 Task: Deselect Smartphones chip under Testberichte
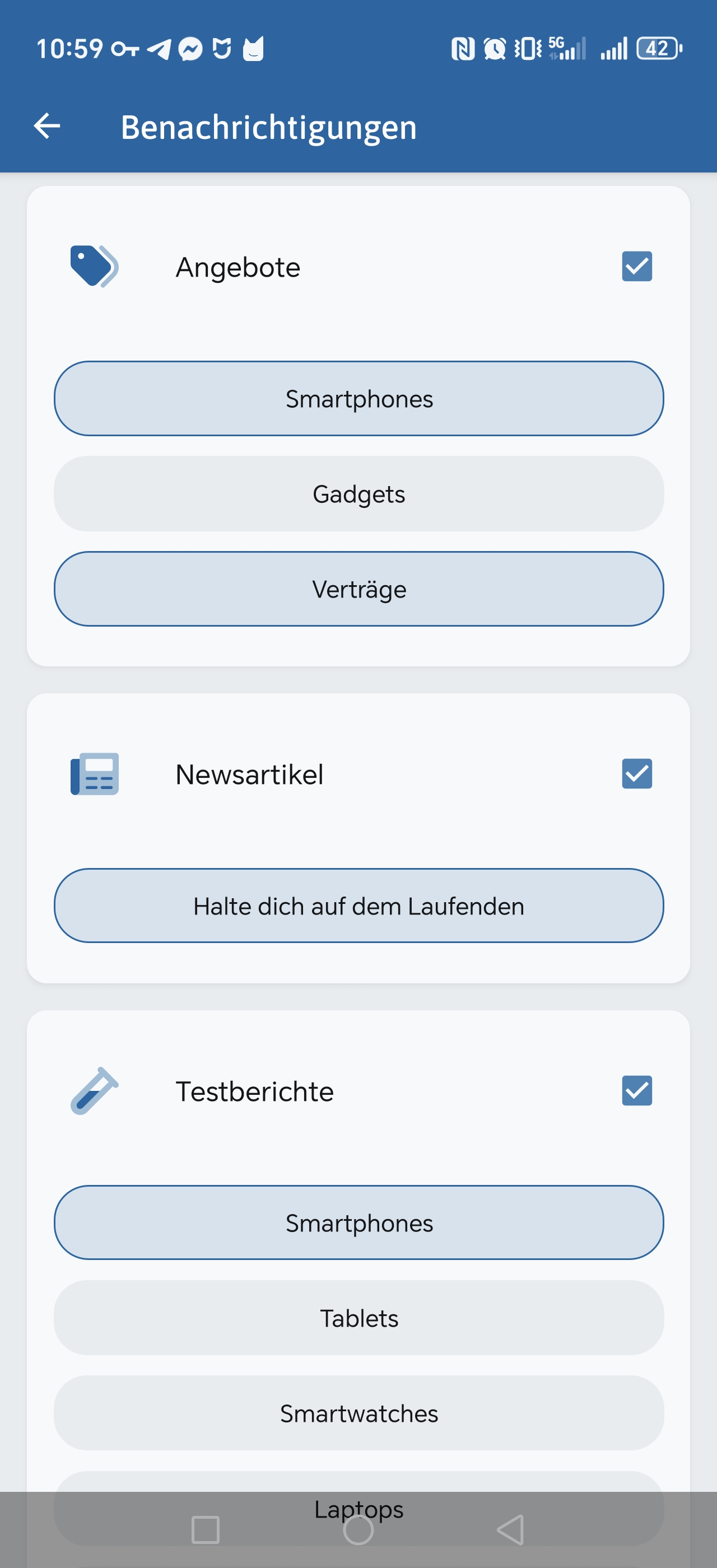[x=358, y=1222]
